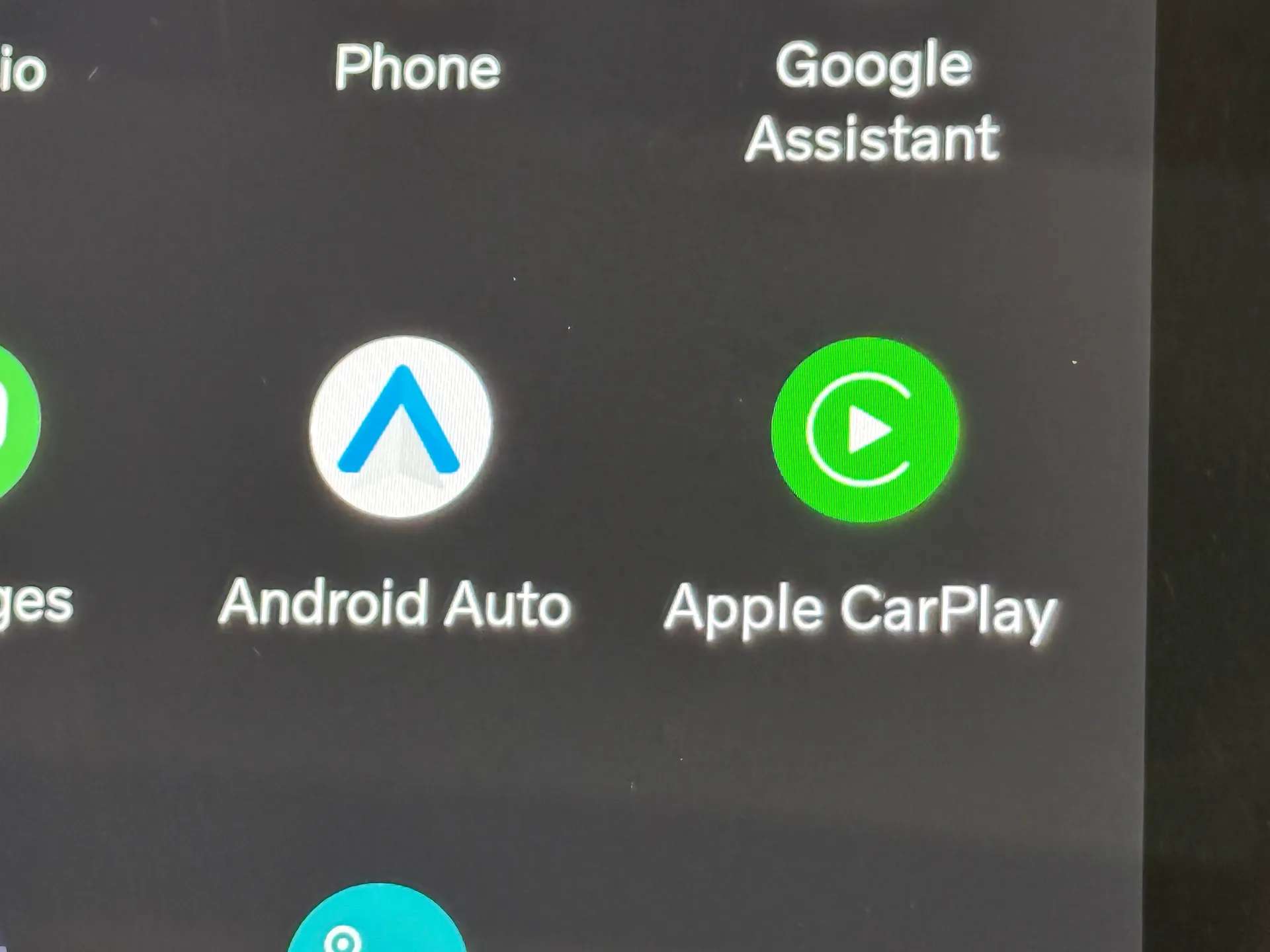The image size is (1270, 952).
Task: Open the teal location pin app
Action: 376,922
